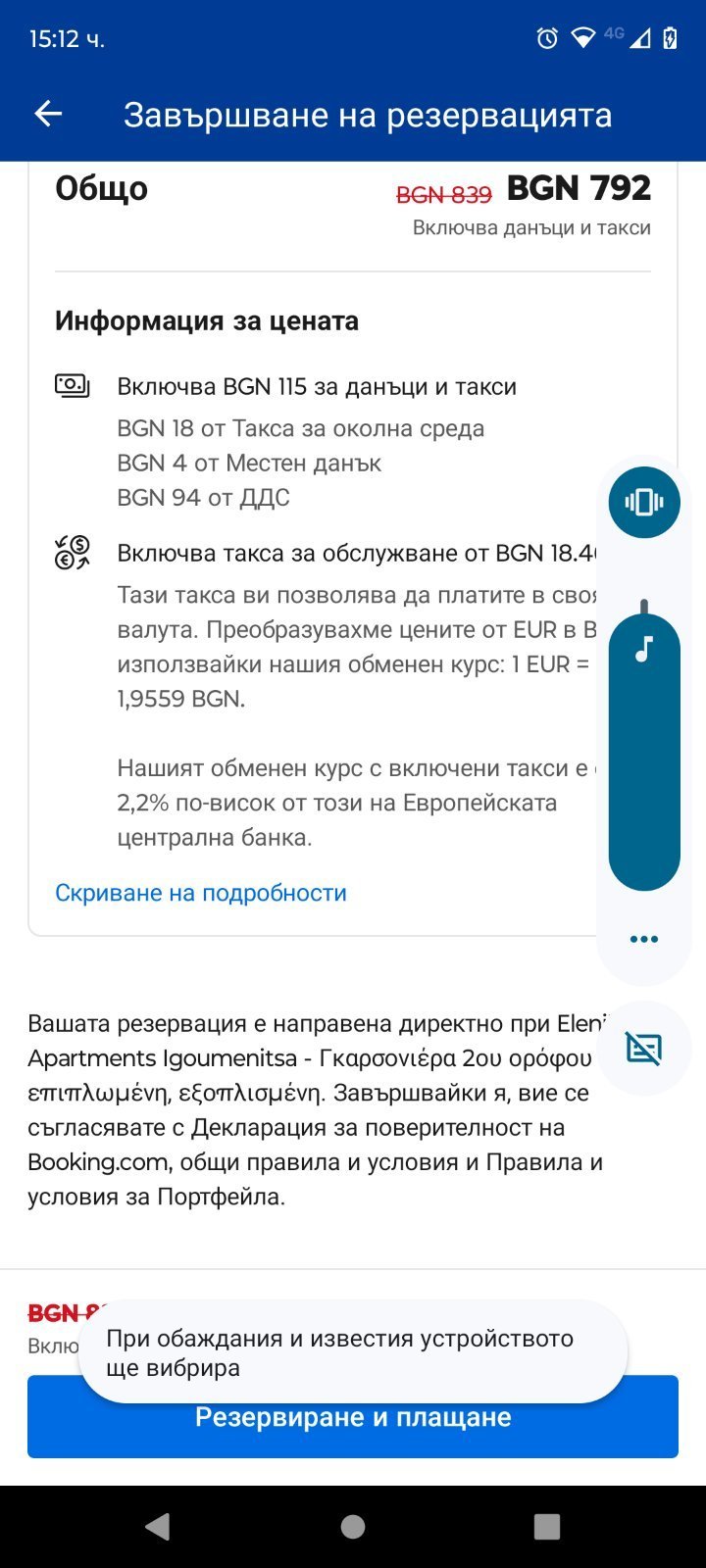706x1568 pixels.
Task: Open the recent apps overview
Action: pos(547,1526)
